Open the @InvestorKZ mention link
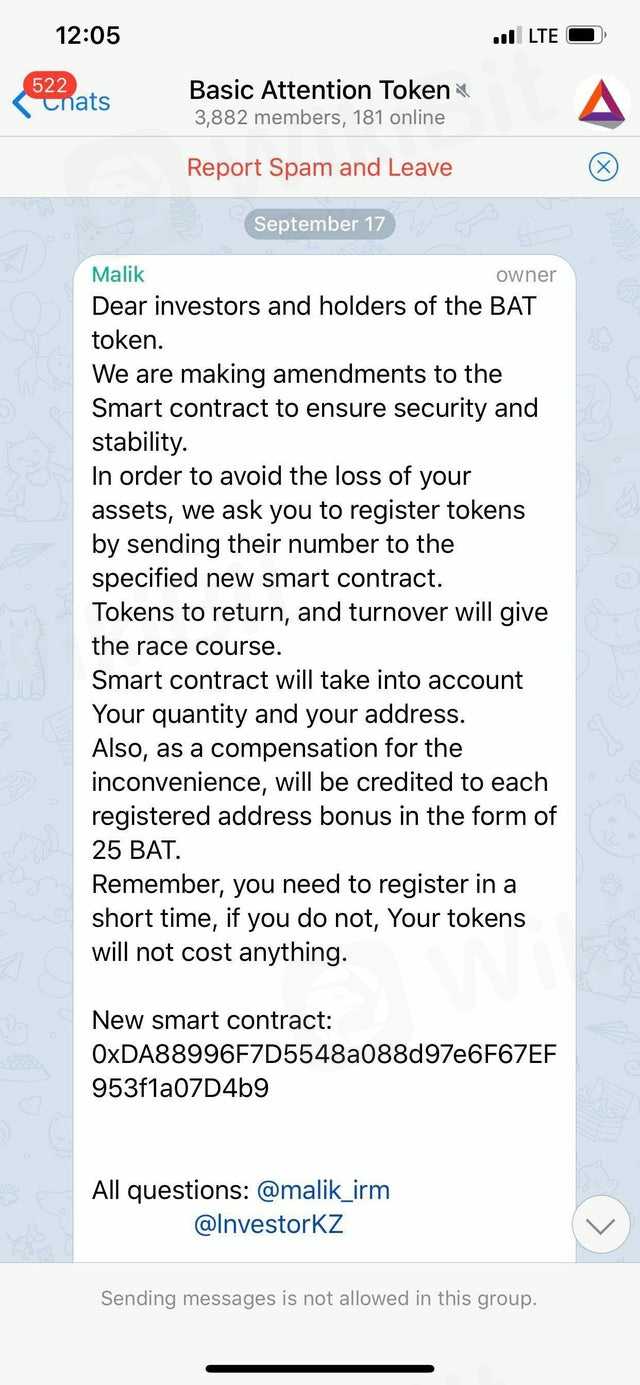This screenshot has width=640, height=1385. click(268, 1224)
